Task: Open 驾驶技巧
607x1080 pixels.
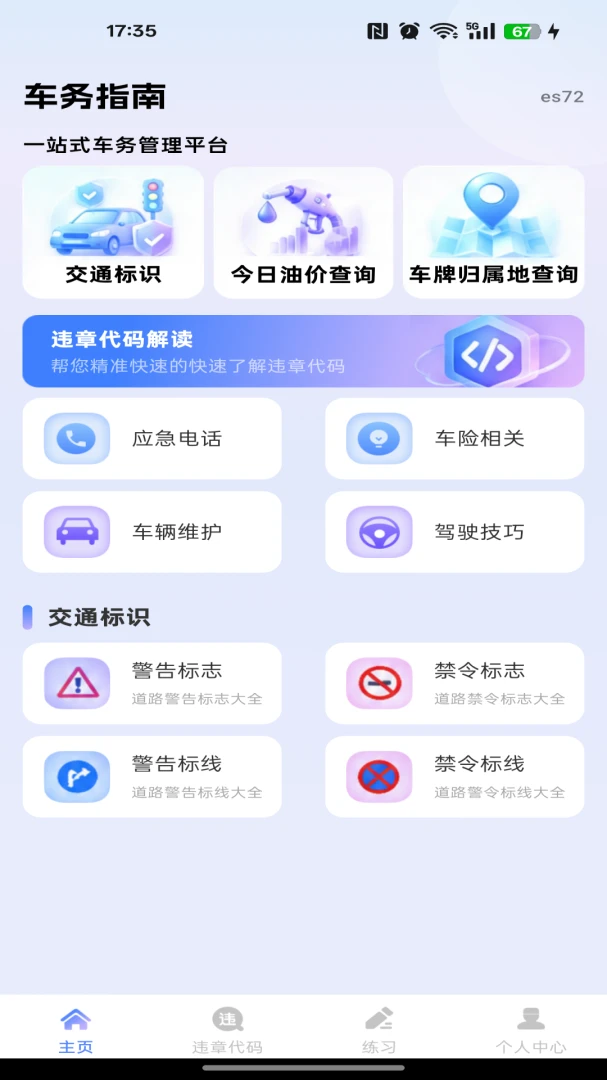Action: pyautogui.click(x=455, y=532)
